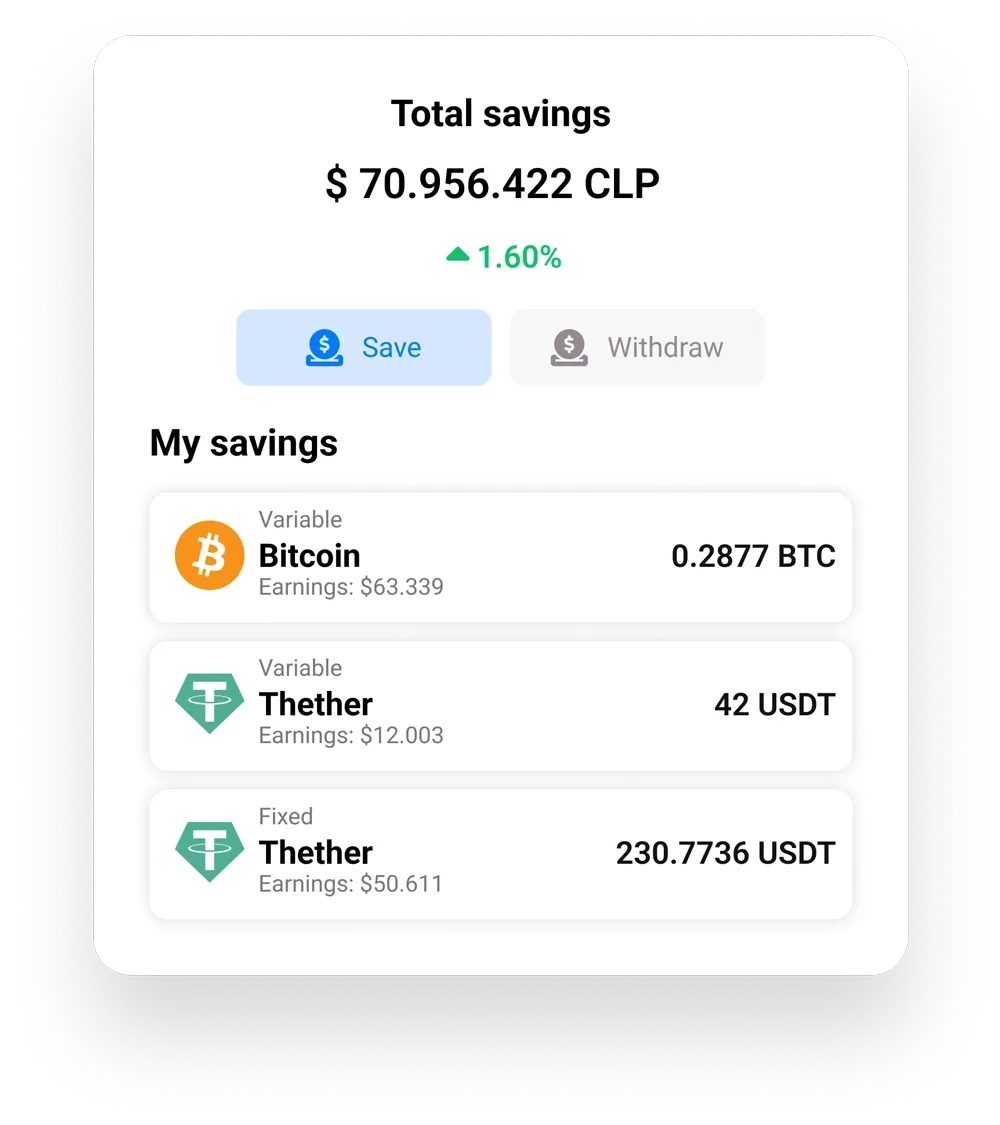Tap the Withdraw button
This screenshot has width=1000, height=1125.
pyautogui.click(x=637, y=348)
